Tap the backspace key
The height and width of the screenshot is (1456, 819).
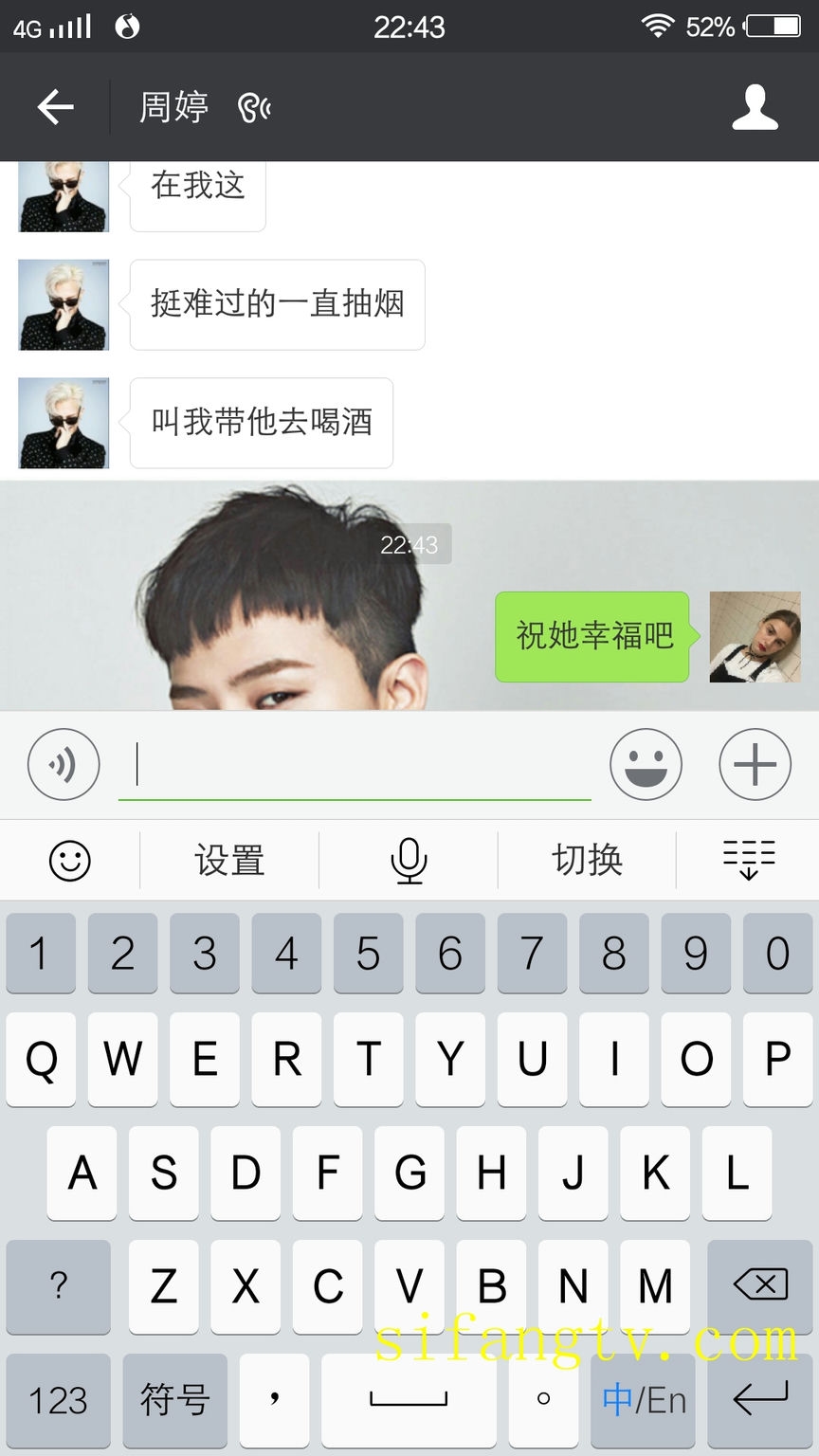(x=759, y=1285)
